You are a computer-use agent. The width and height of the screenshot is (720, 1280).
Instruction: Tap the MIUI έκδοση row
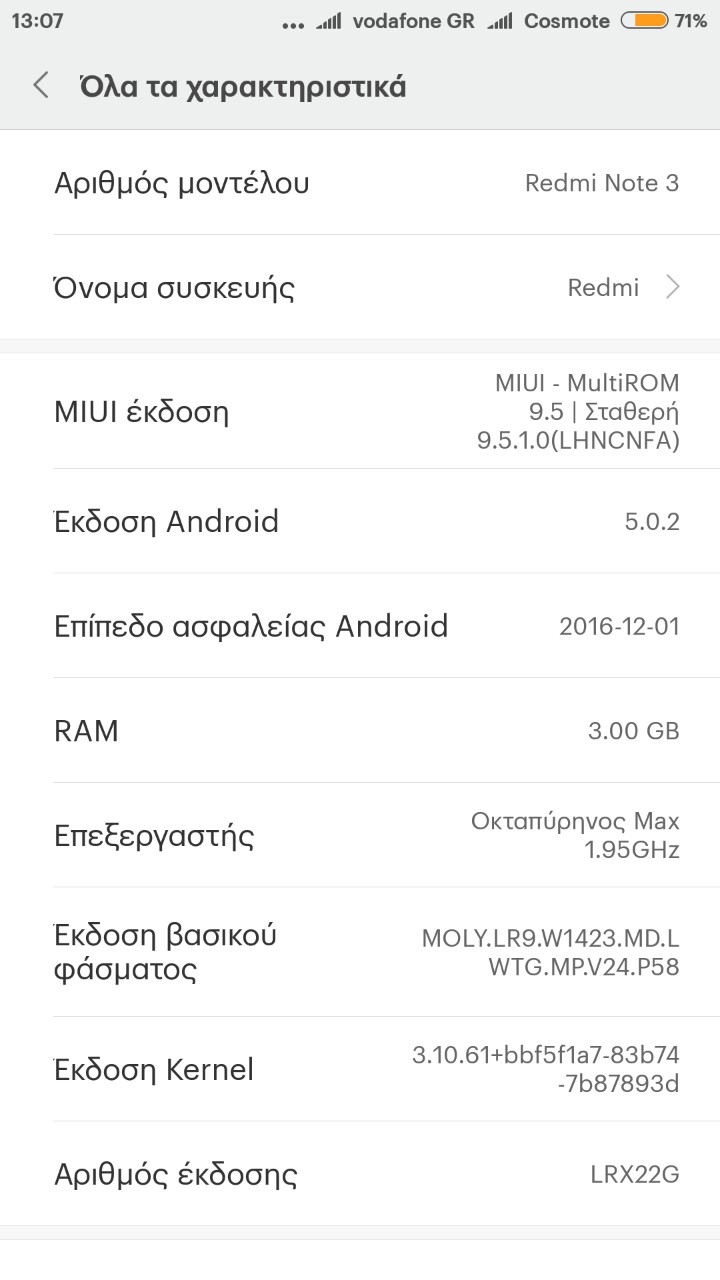point(360,411)
